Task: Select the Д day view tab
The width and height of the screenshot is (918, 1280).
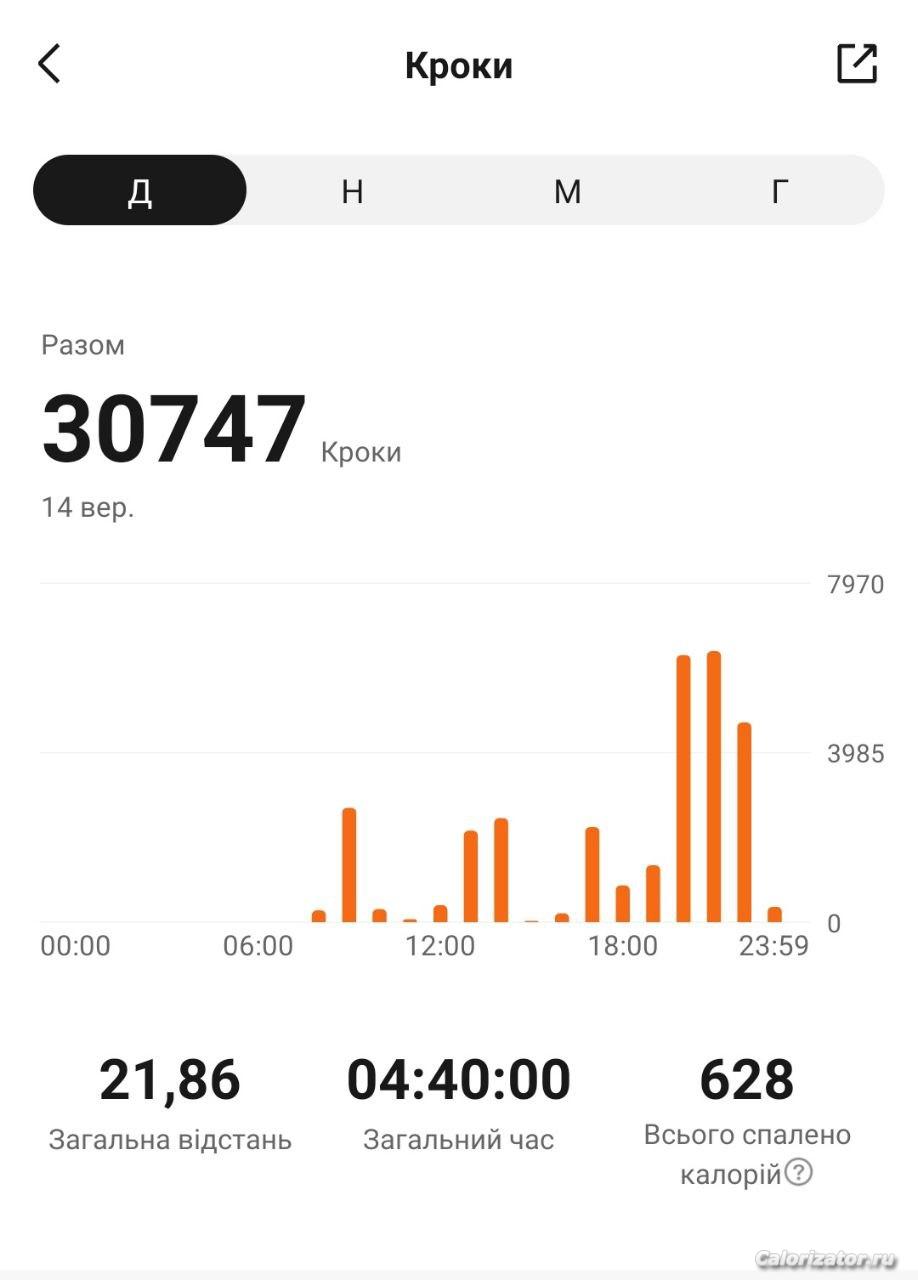Action: [x=140, y=190]
